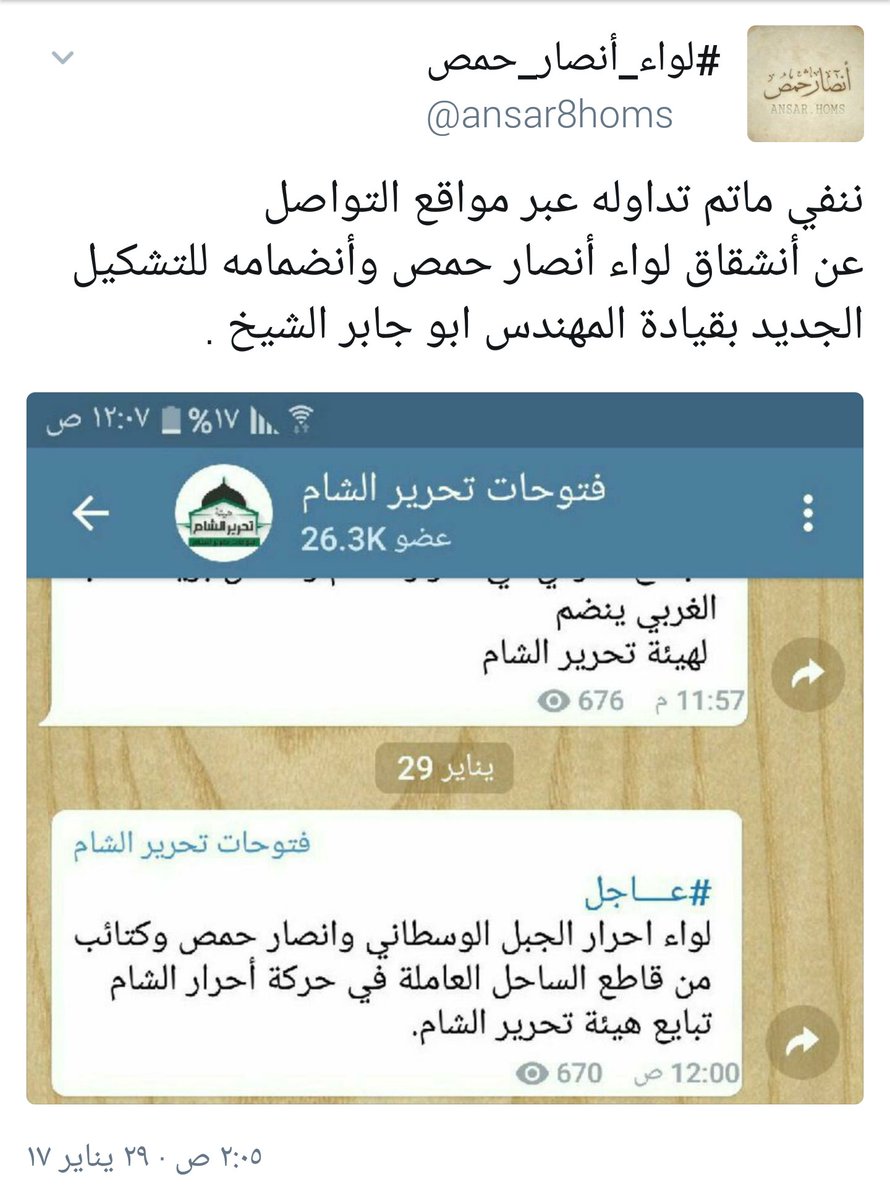
Task: Open the @ansar8homs profile handle
Action: point(549,116)
